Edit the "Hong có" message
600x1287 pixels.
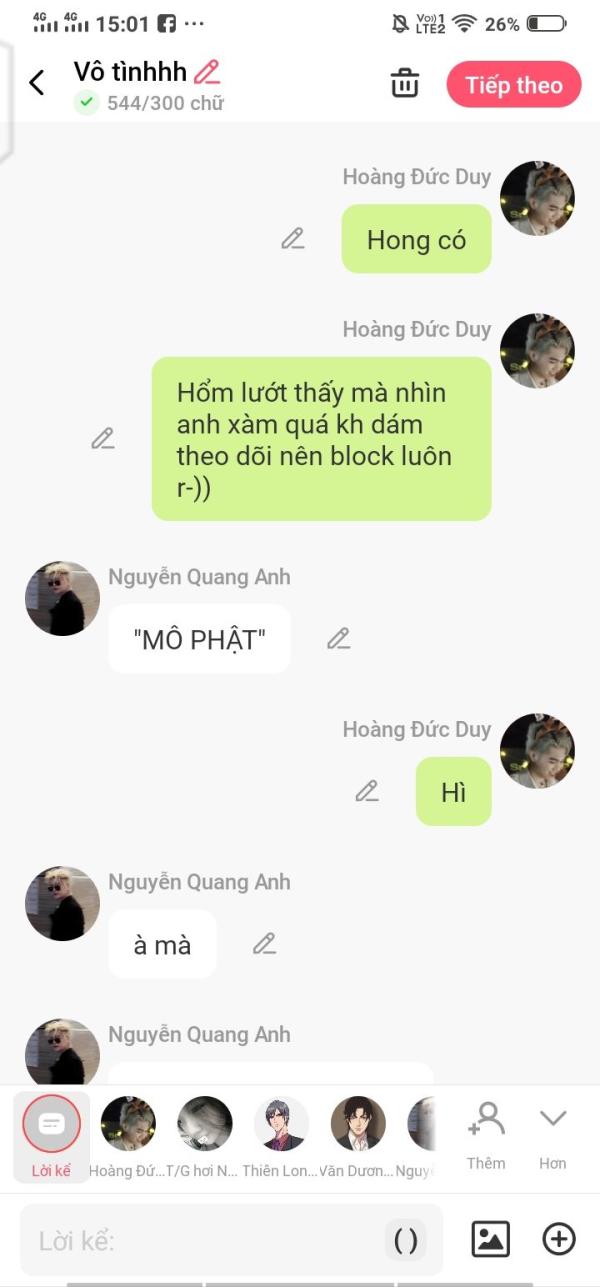tap(292, 239)
